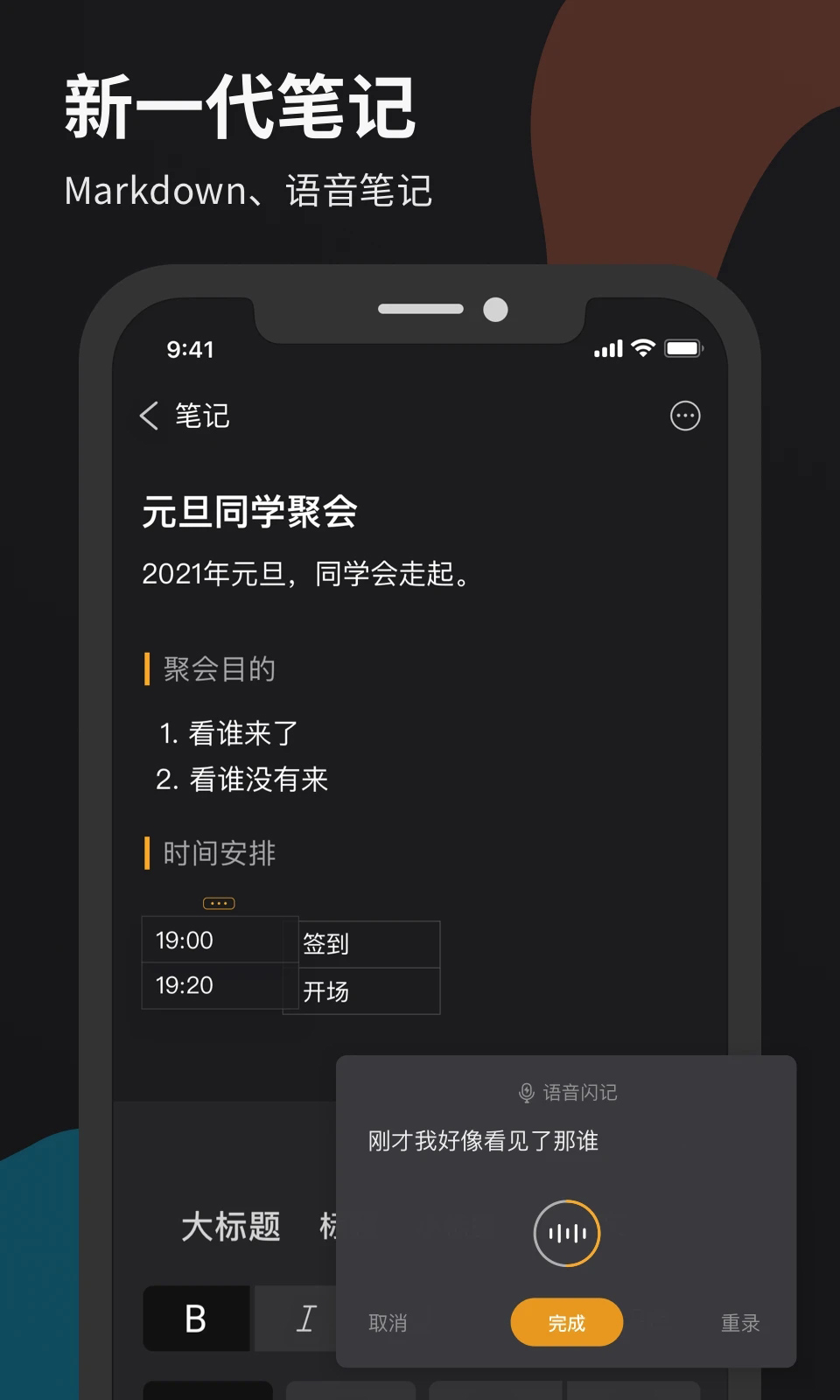Open the more options ellipsis in top bar
The height and width of the screenshot is (1400, 840).
coord(686,416)
